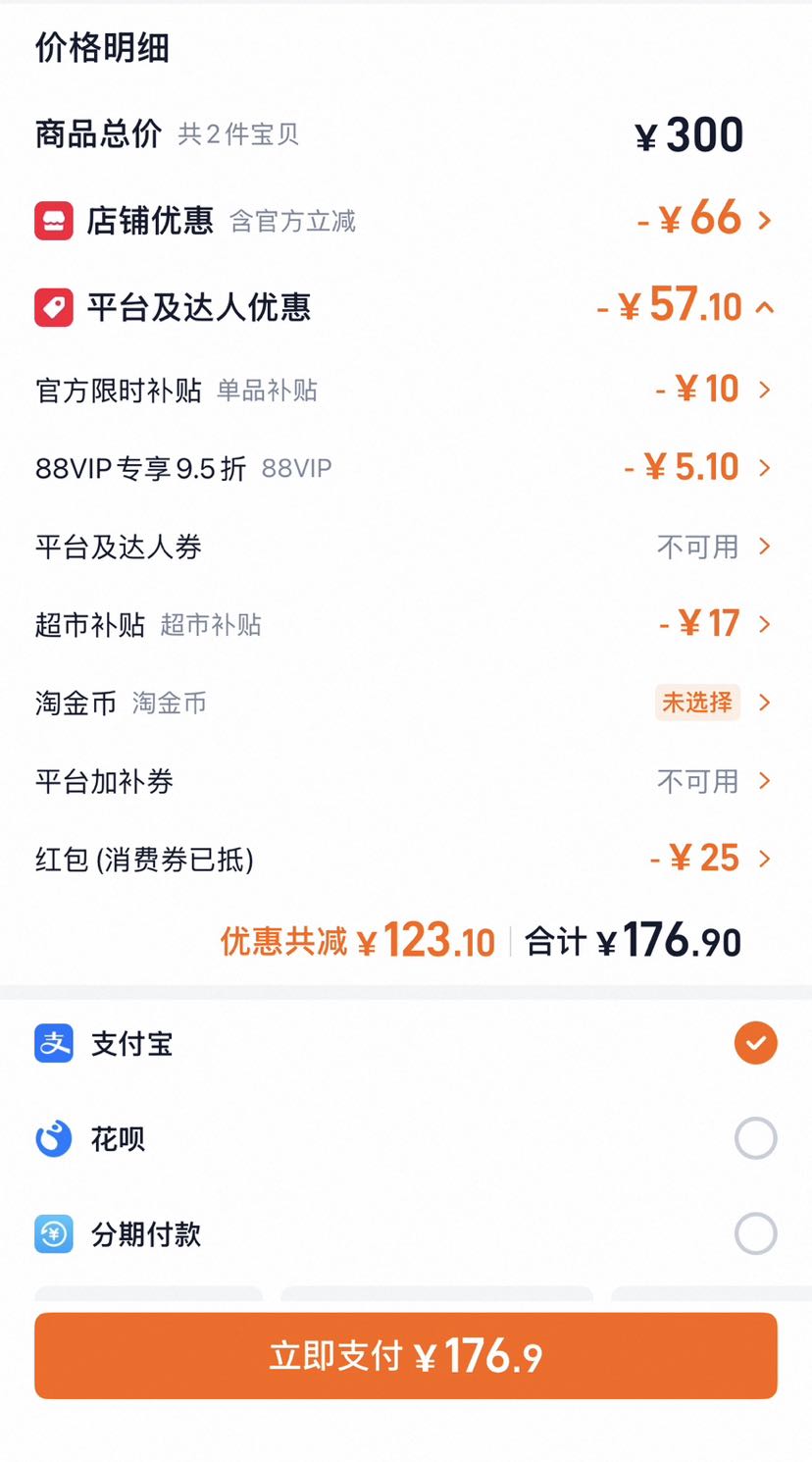Select 支付宝 as payment method
The height and width of the screenshot is (1462, 812).
(x=406, y=1043)
